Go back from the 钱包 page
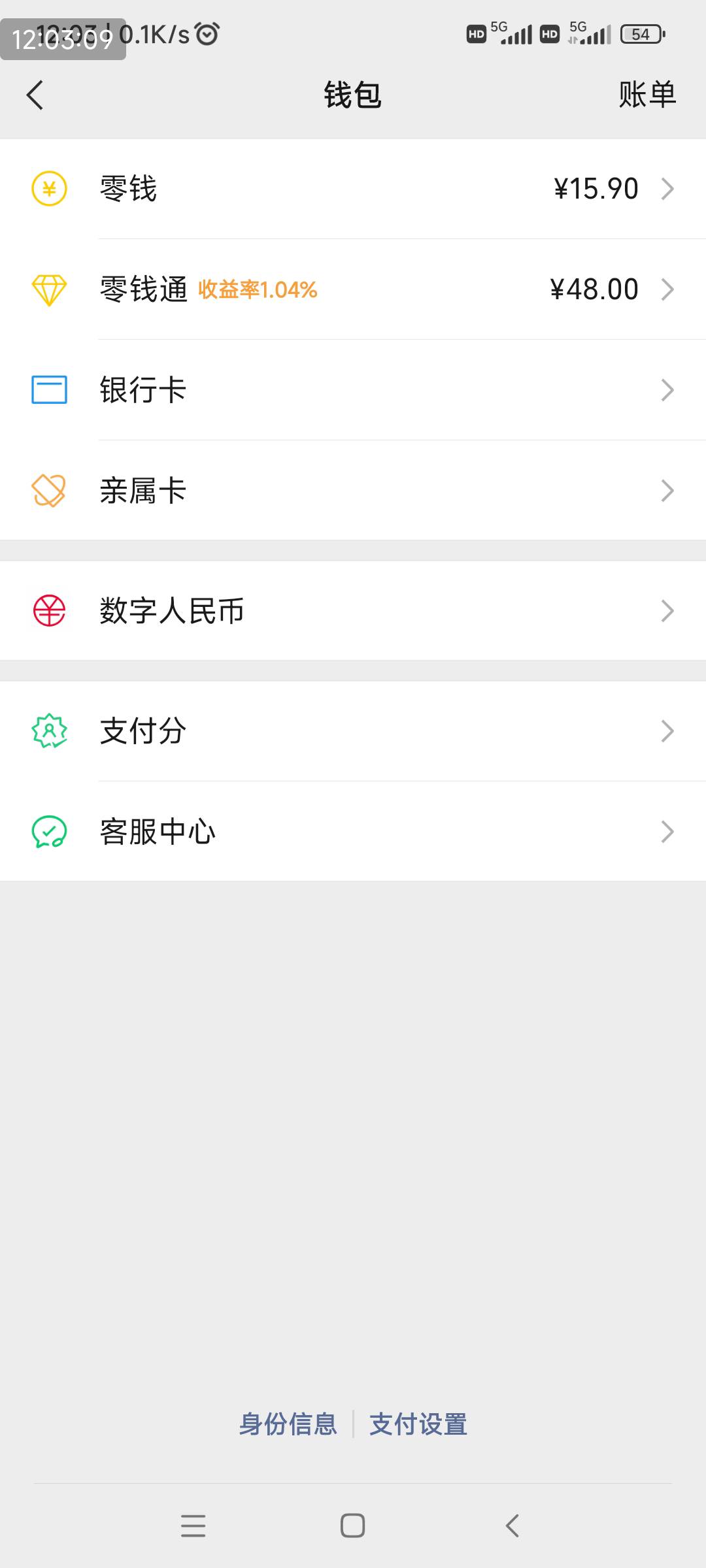 point(35,95)
